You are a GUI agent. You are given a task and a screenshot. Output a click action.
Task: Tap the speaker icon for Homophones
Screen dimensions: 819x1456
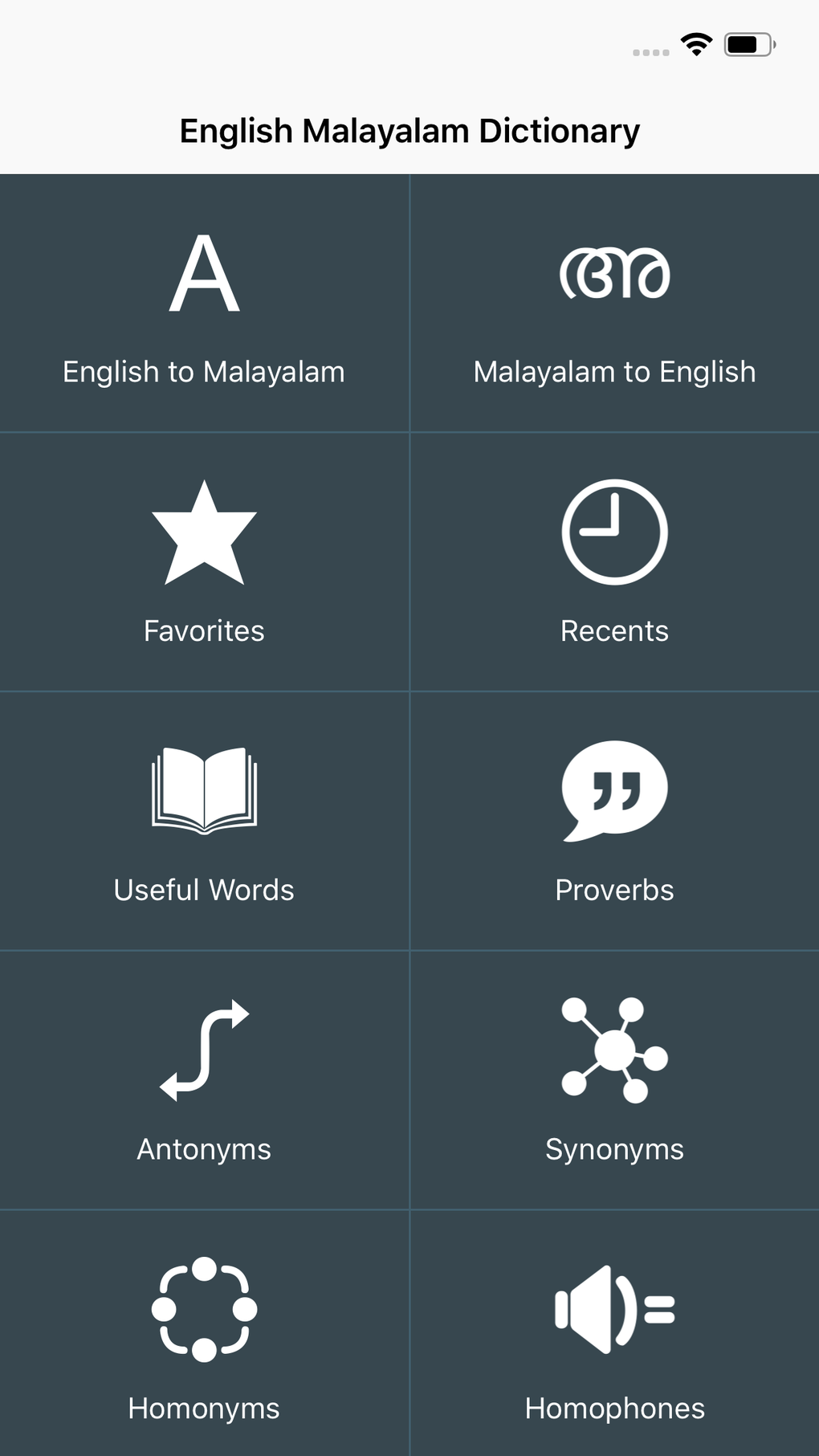click(x=613, y=1311)
